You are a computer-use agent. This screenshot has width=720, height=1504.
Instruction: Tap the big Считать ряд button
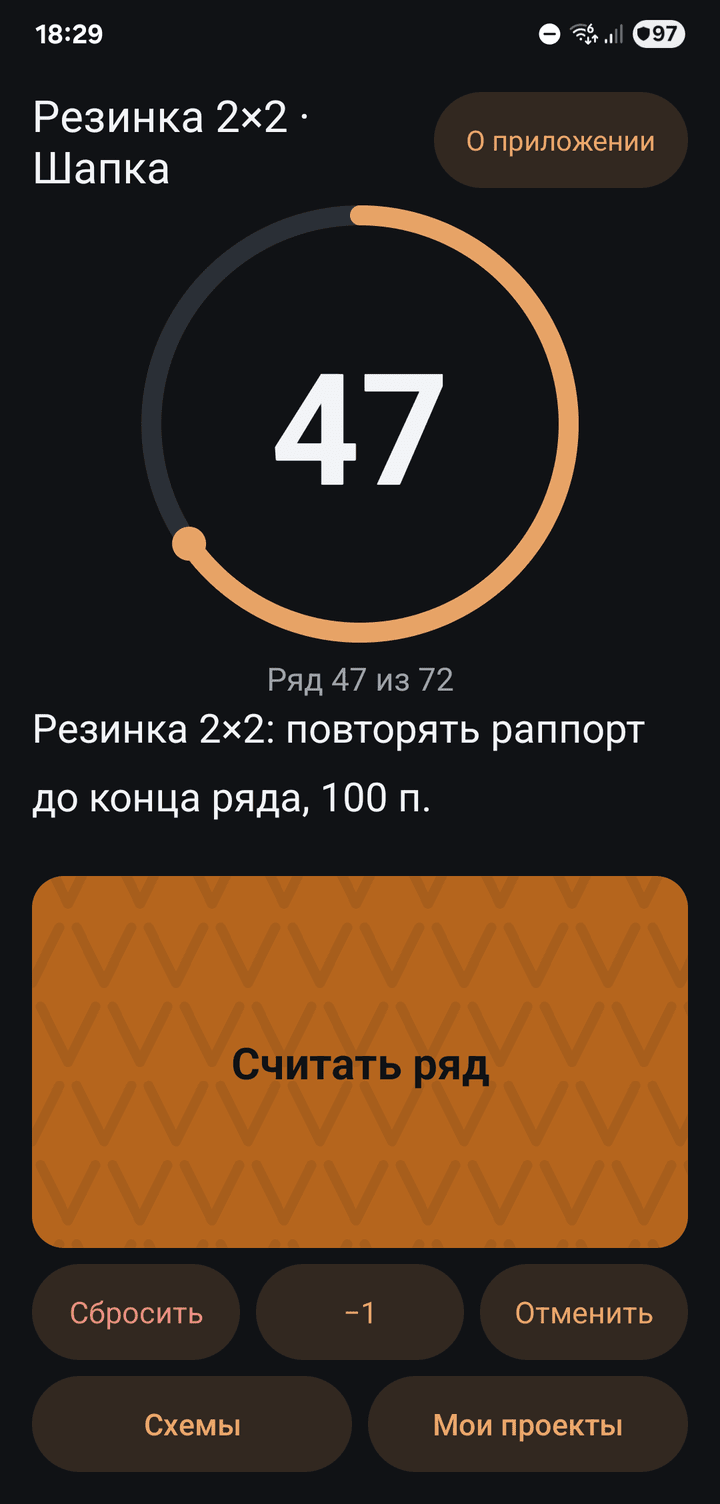tap(360, 1062)
